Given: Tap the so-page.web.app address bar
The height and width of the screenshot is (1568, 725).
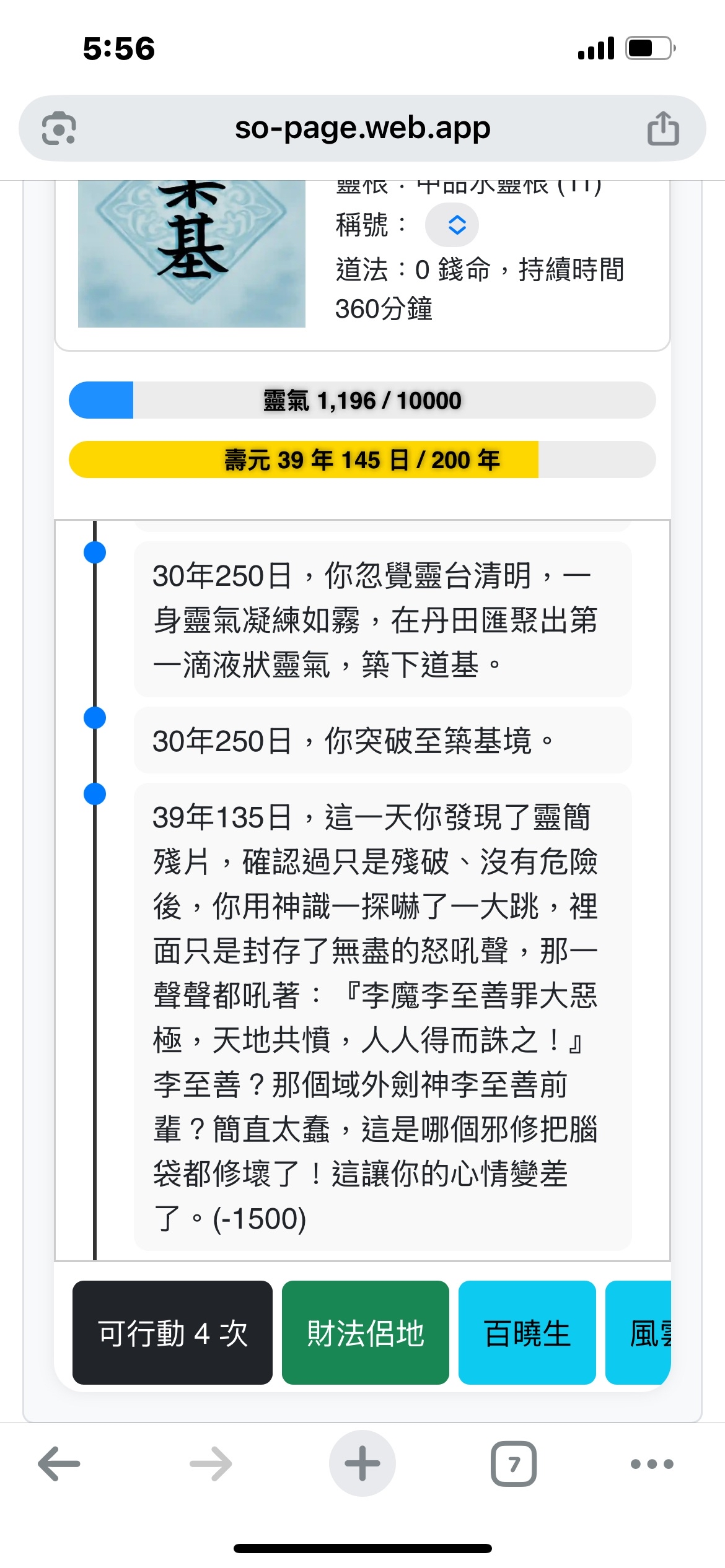Looking at the screenshot, I should (x=362, y=128).
